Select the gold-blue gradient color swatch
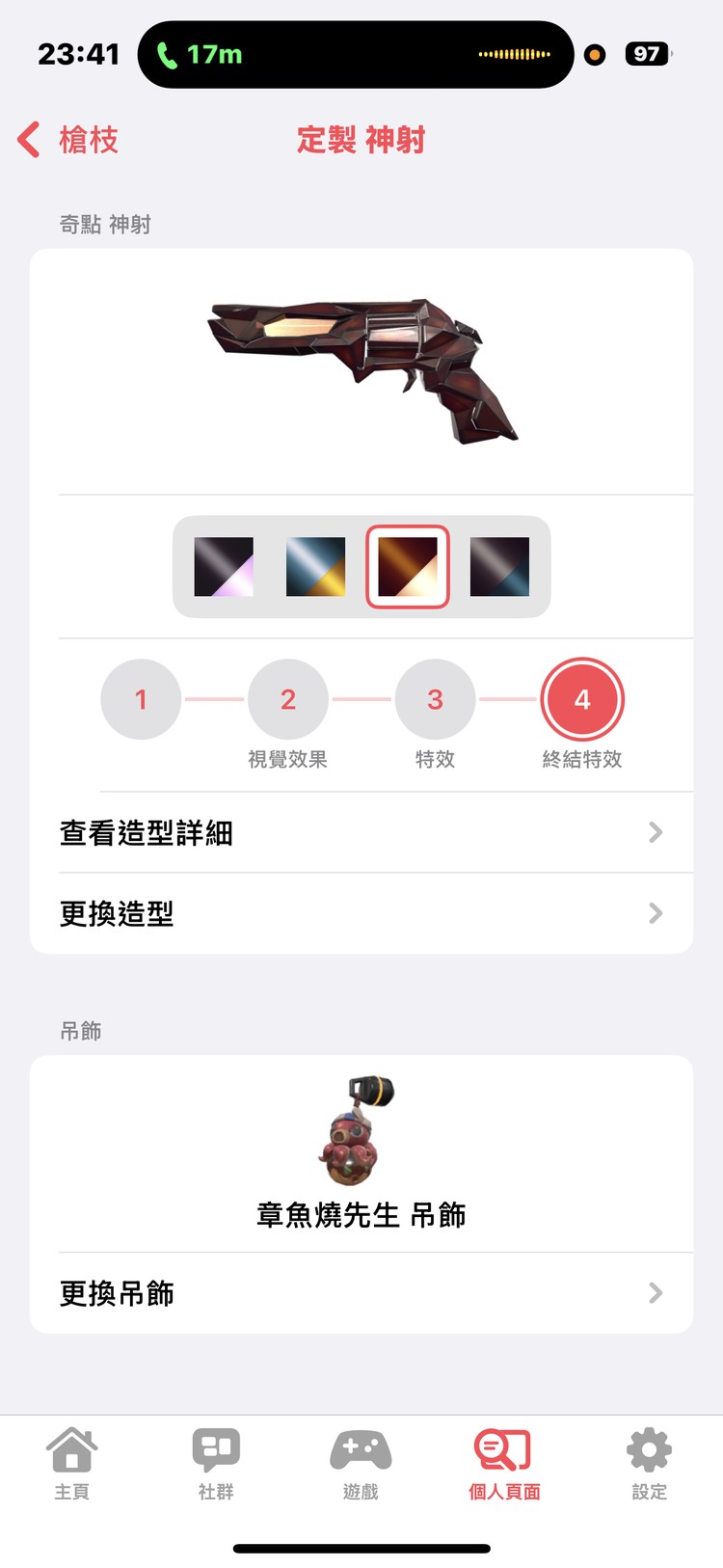Image resolution: width=723 pixels, height=1568 pixels. [315, 568]
